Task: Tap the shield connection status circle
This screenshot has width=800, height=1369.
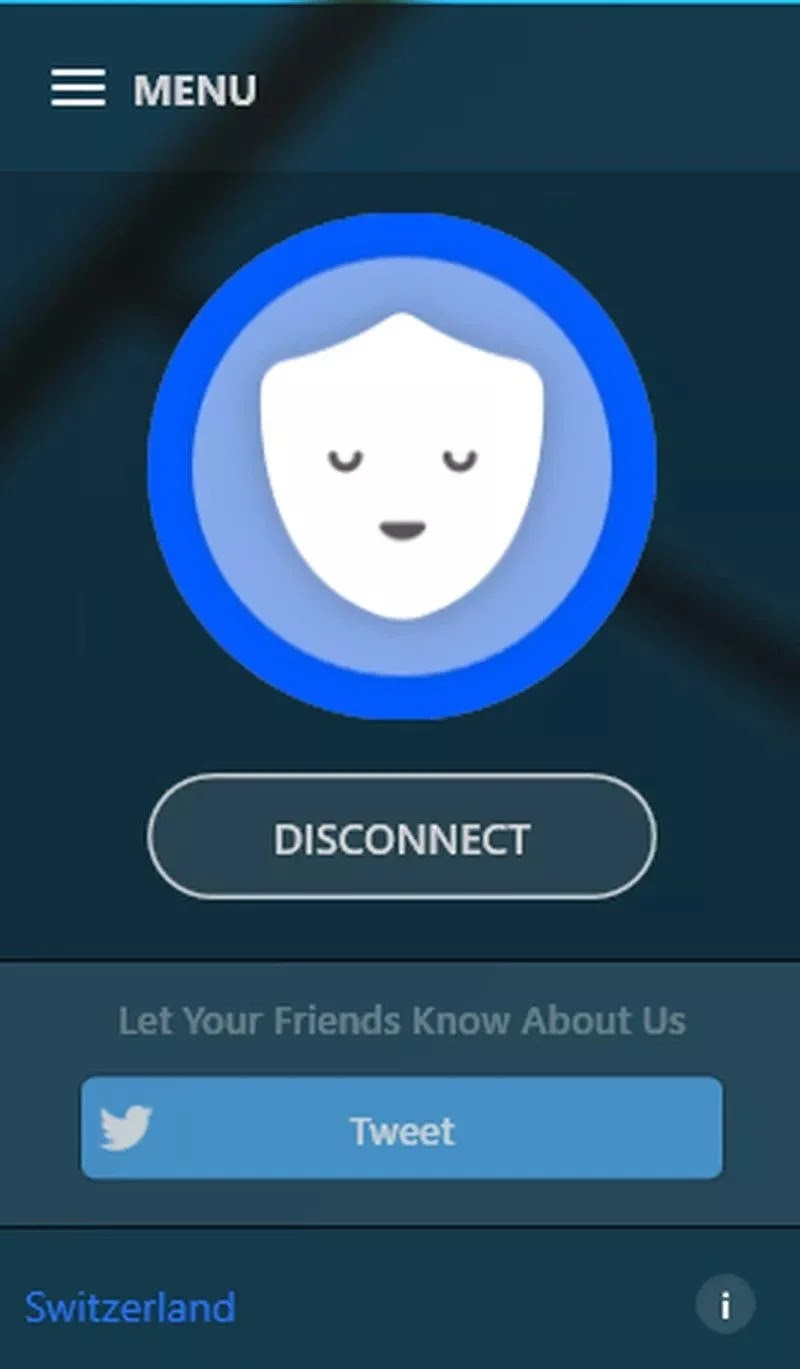Action: 401,466
